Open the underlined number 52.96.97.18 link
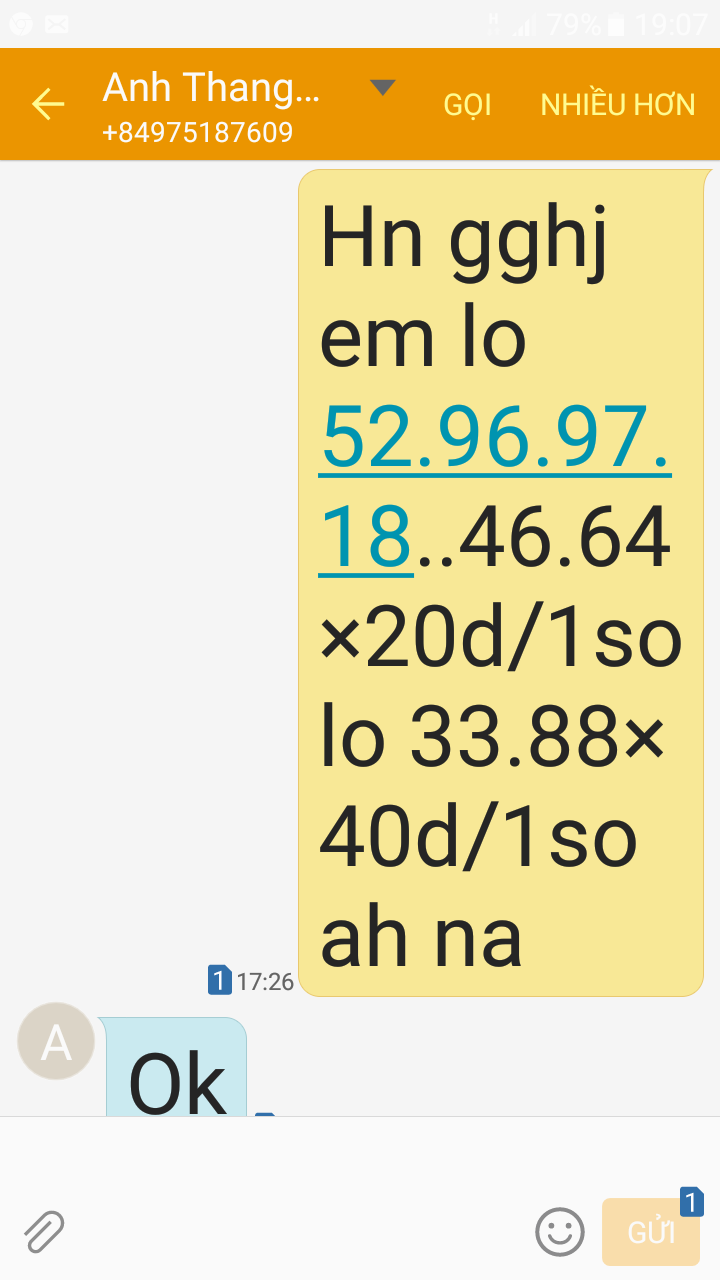The width and height of the screenshot is (720, 1280). 495,440
